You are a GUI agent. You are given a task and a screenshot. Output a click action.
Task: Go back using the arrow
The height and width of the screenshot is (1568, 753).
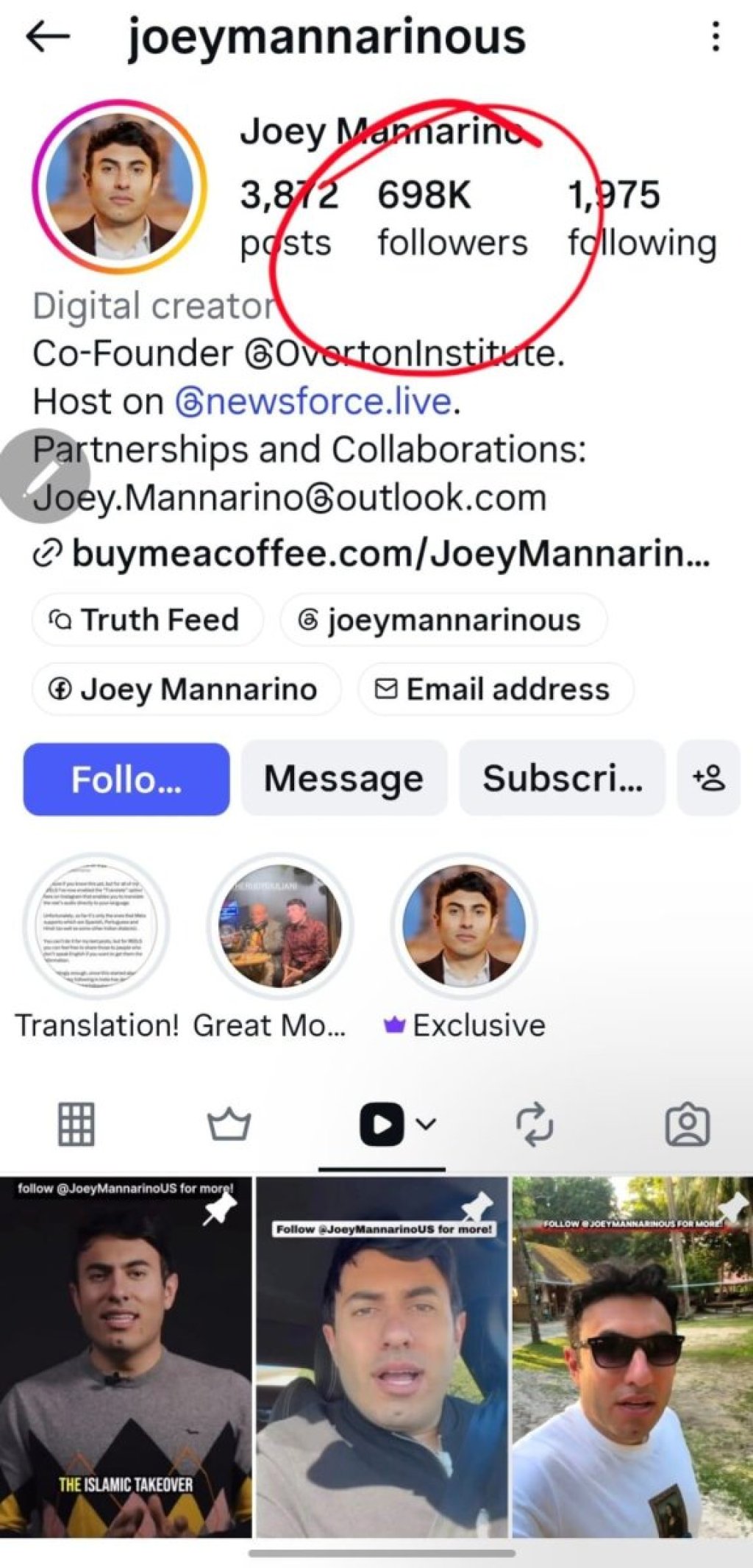coord(48,36)
